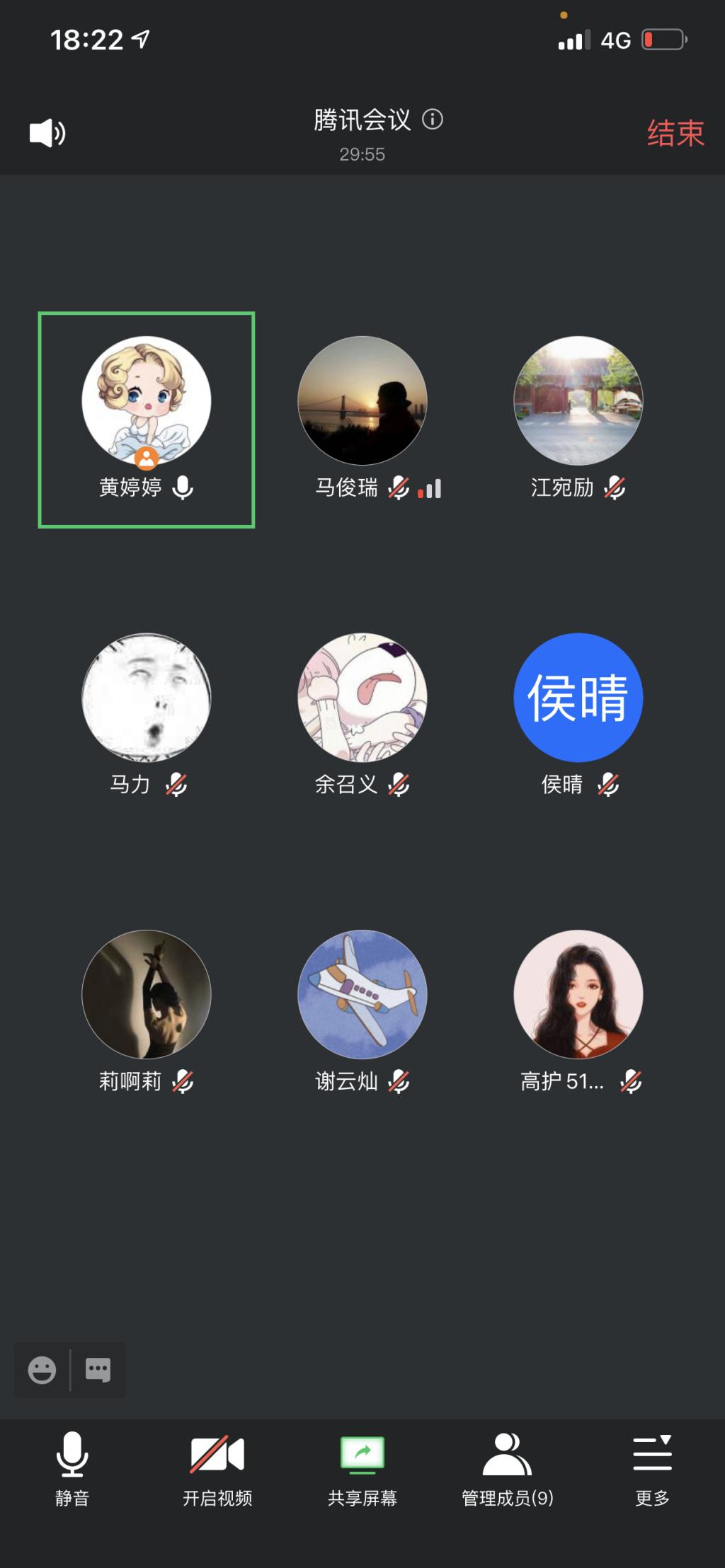
Task: Turn on camera via 开启视频
Action: 217,1469
